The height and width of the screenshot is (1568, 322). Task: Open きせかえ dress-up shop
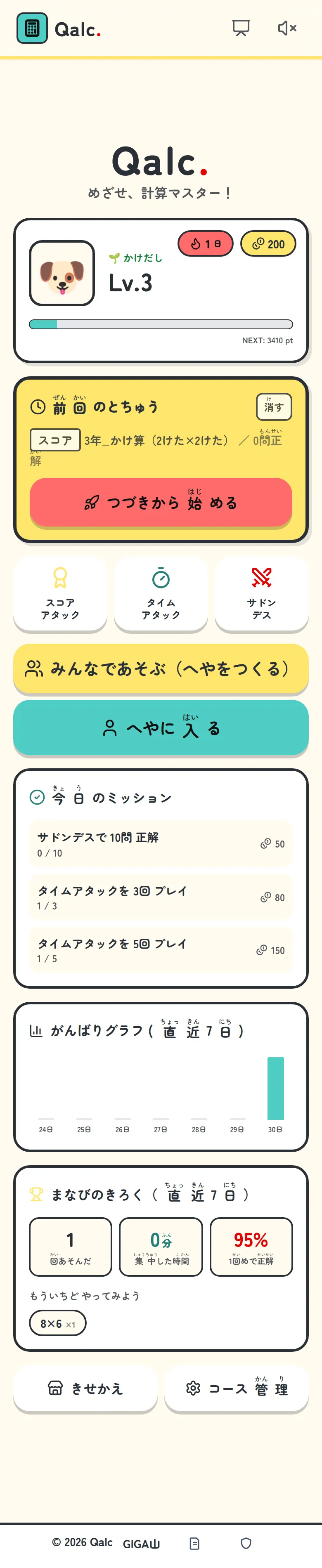pyautogui.click(x=85, y=1389)
